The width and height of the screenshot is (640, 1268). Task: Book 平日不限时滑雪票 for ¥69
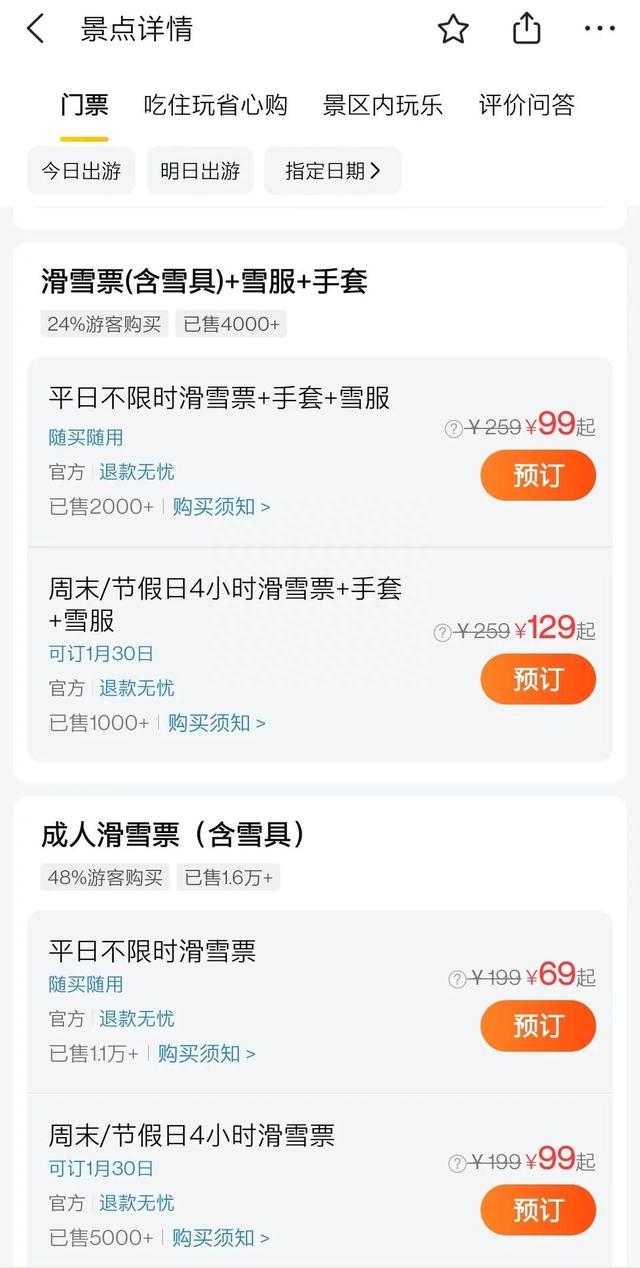tap(538, 1026)
